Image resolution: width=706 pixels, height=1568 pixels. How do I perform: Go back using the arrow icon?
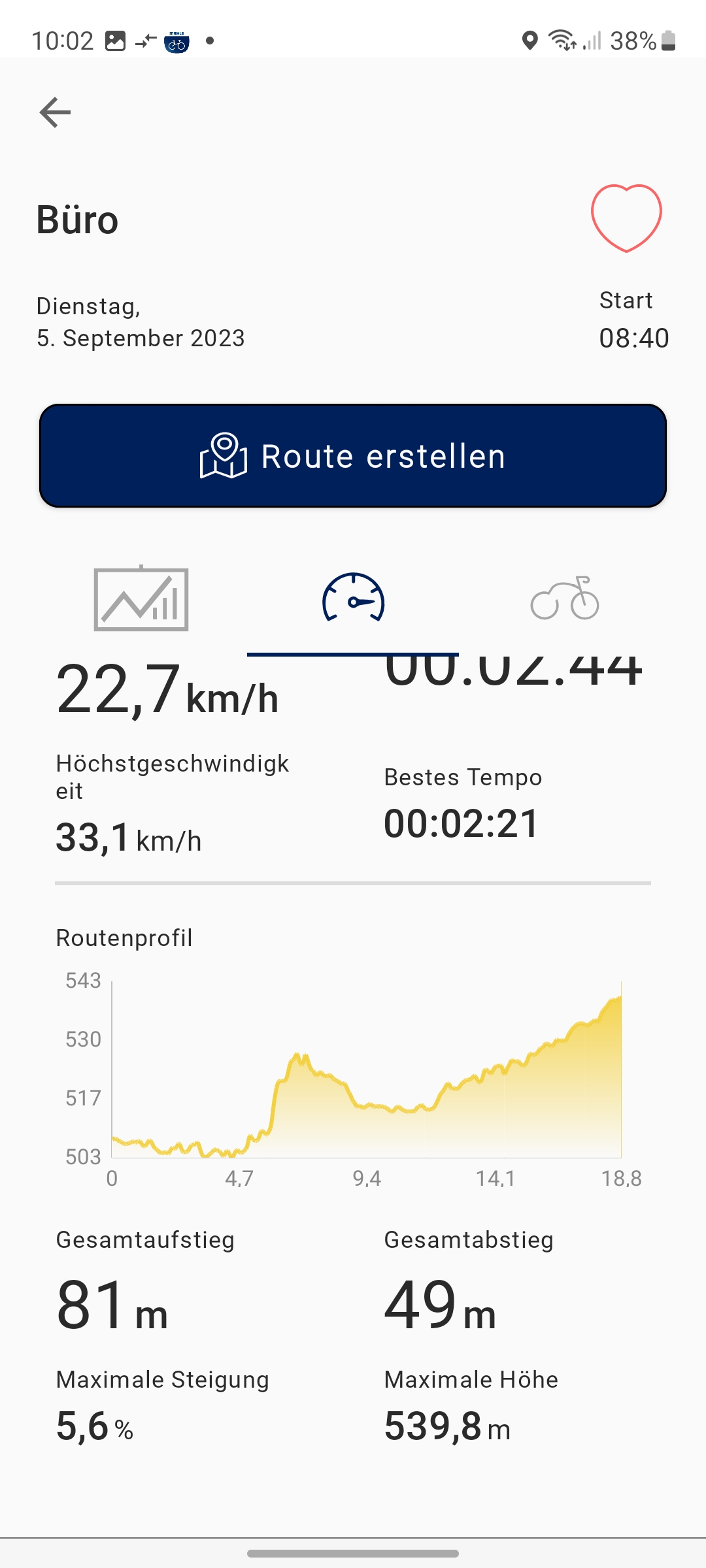click(55, 112)
